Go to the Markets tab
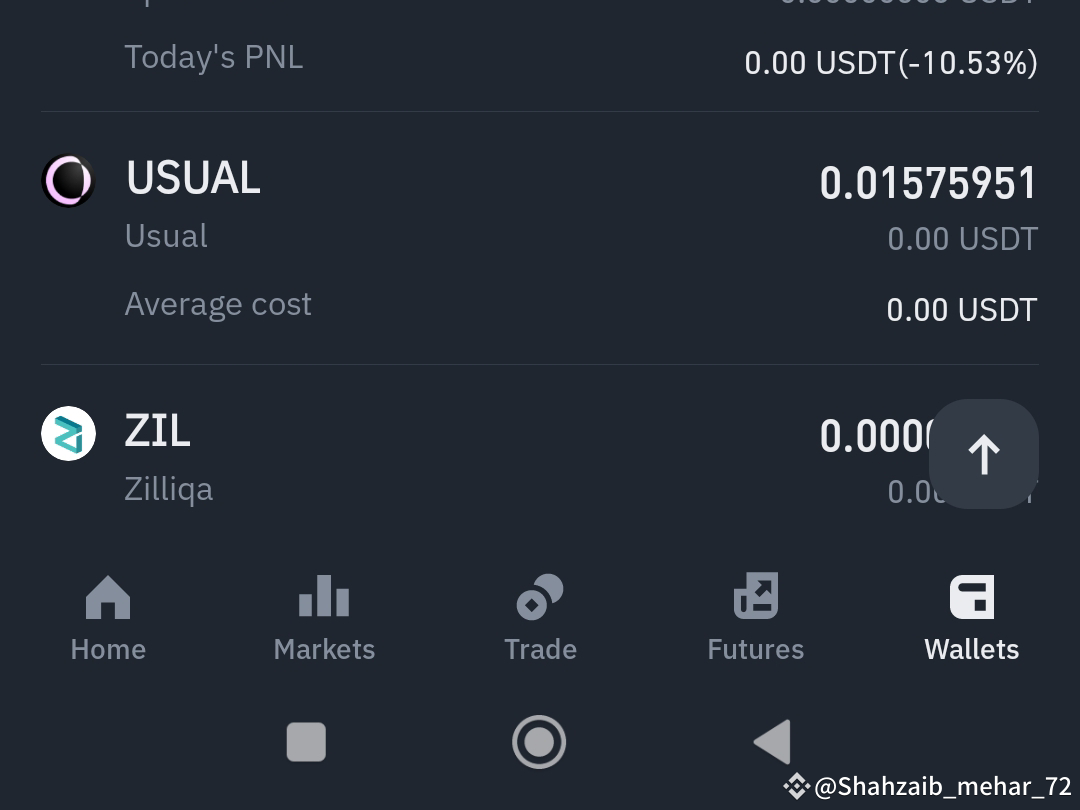 point(324,619)
